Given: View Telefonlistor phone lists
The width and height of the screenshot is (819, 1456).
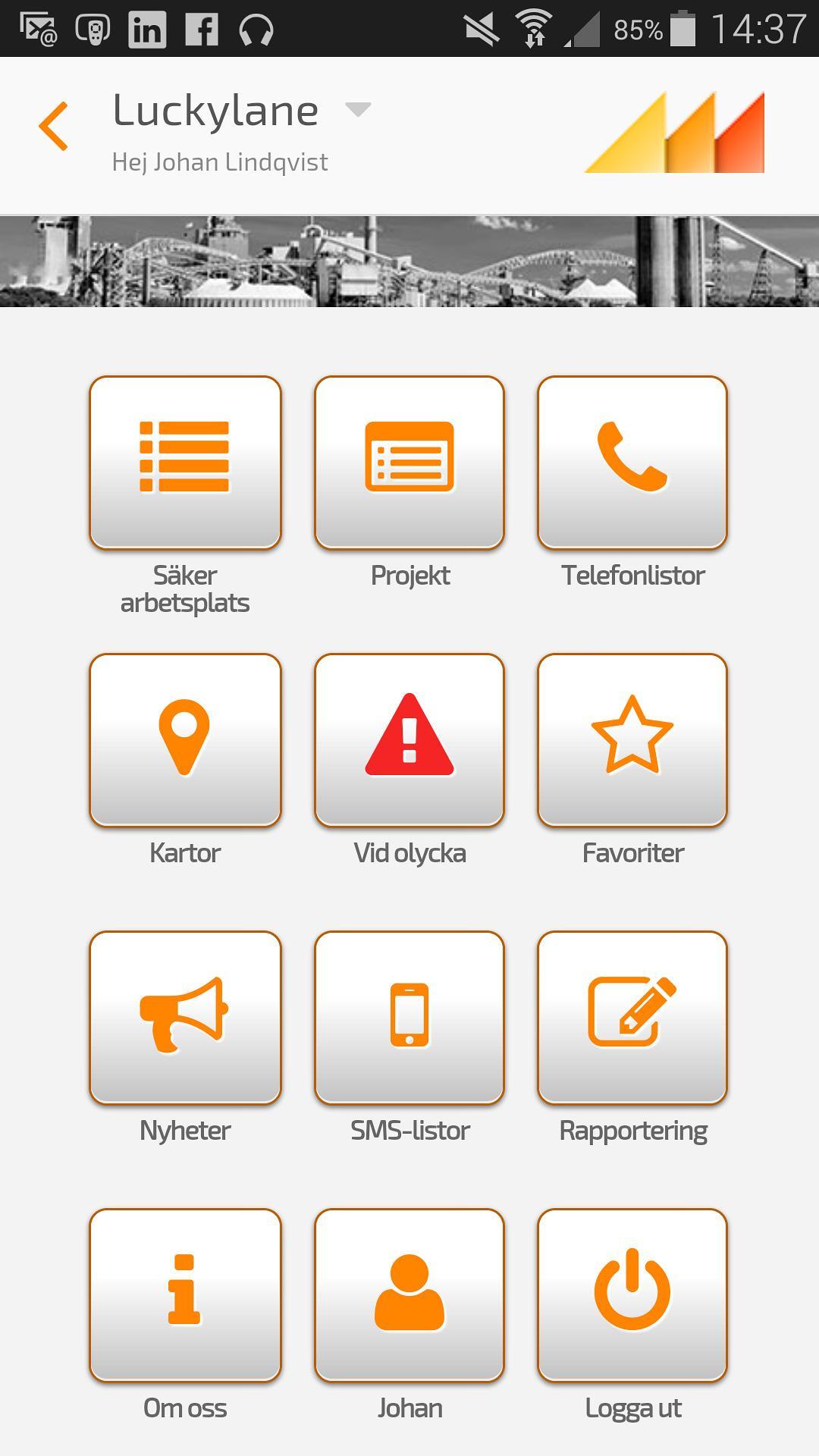Looking at the screenshot, I should coord(632,463).
